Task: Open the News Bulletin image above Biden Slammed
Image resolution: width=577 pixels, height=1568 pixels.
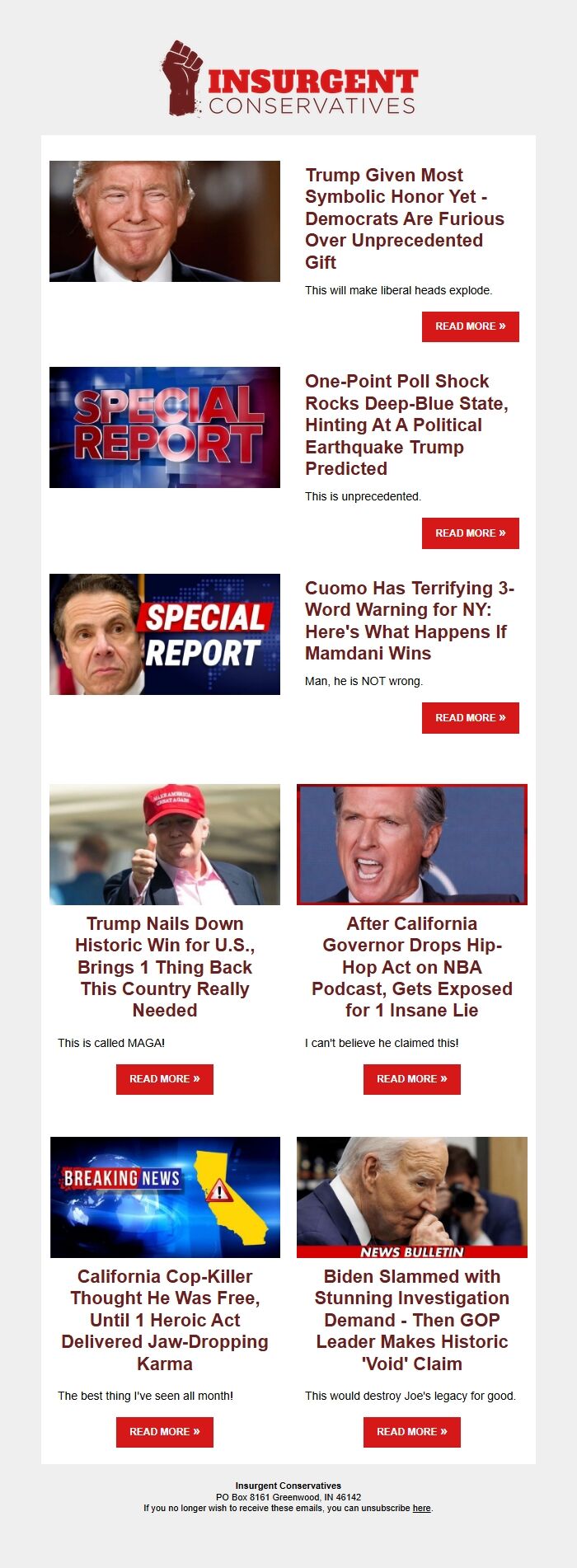Action: 412,1197
